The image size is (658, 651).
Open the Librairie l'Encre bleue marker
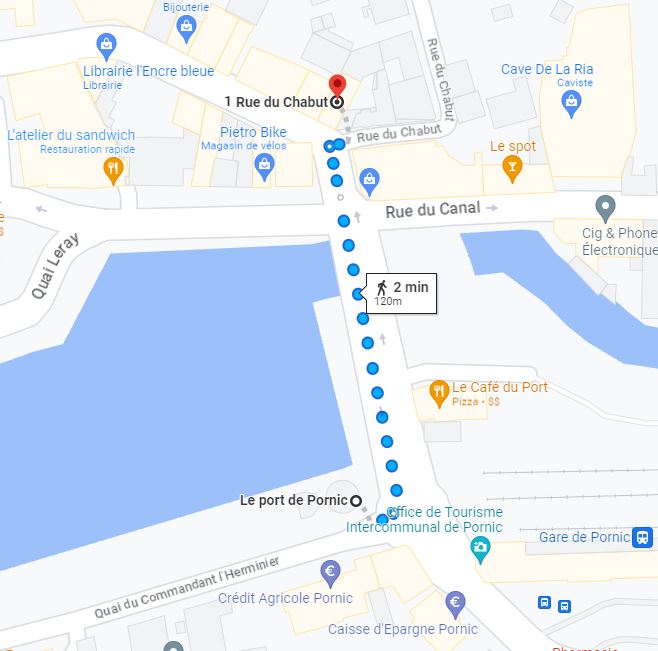[106, 44]
